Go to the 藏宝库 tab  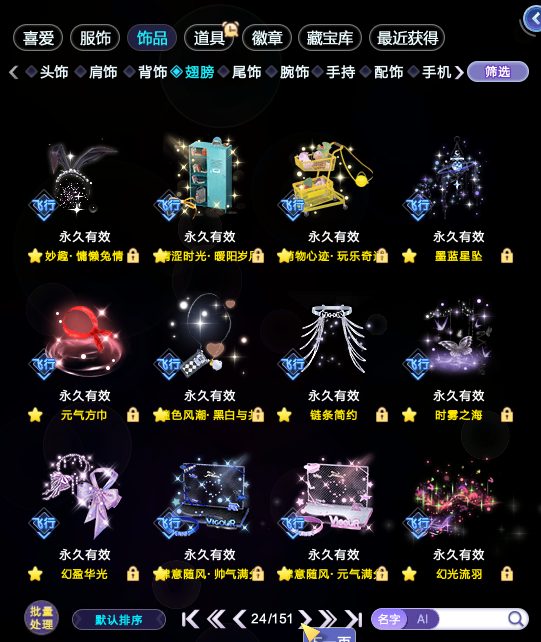pyautogui.click(x=330, y=38)
